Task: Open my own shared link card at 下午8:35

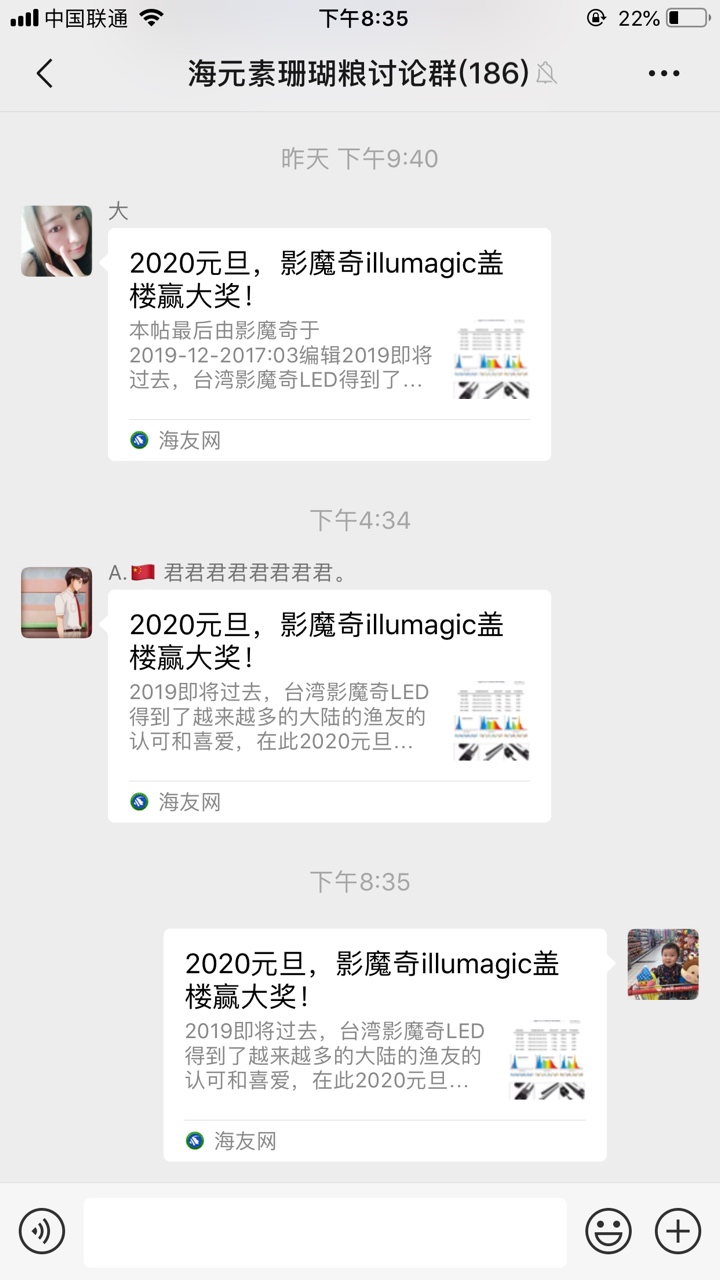Action: (x=385, y=1045)
